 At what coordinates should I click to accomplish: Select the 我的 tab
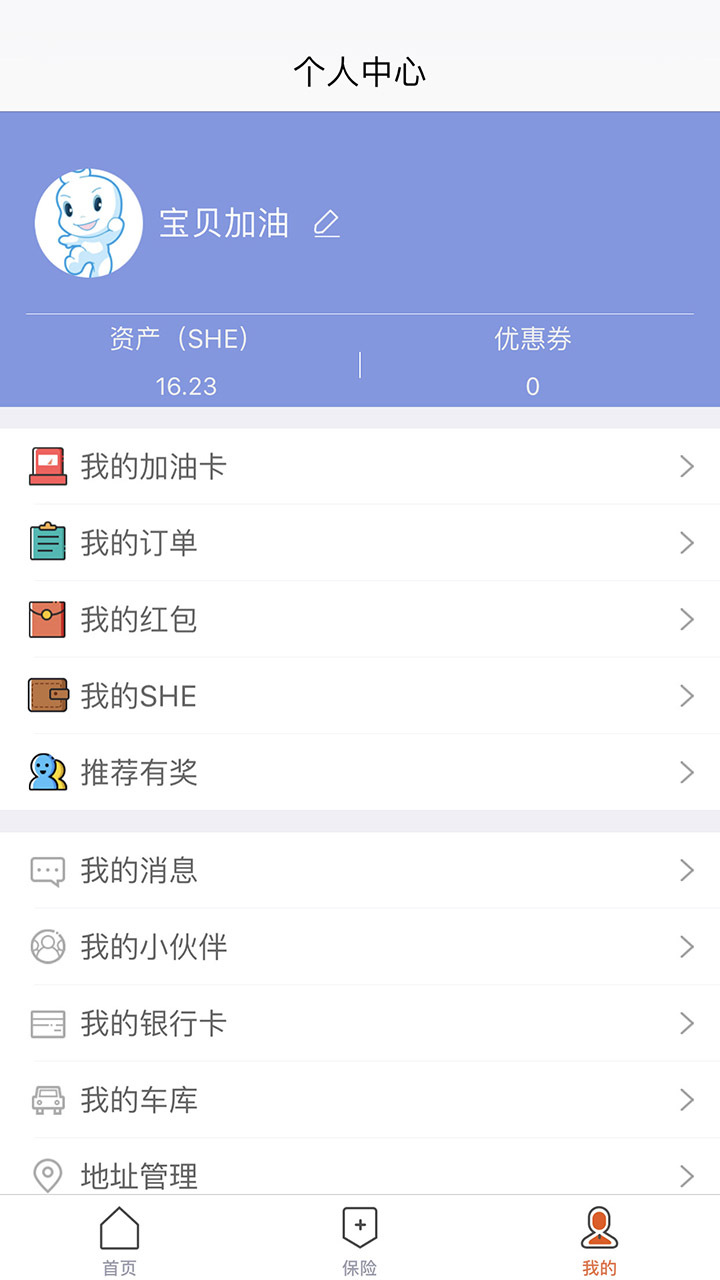point(599,1240)
